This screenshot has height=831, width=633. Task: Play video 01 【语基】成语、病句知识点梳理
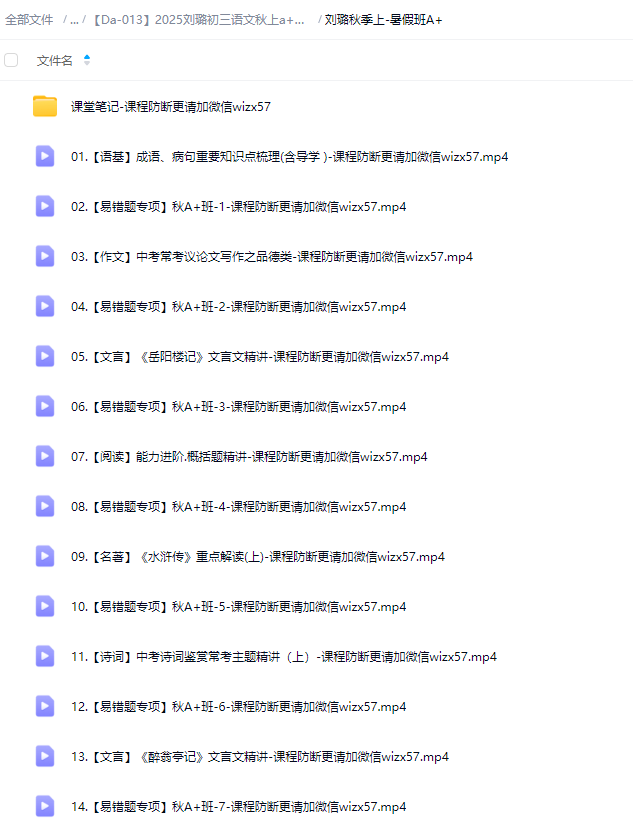[289, 157]
